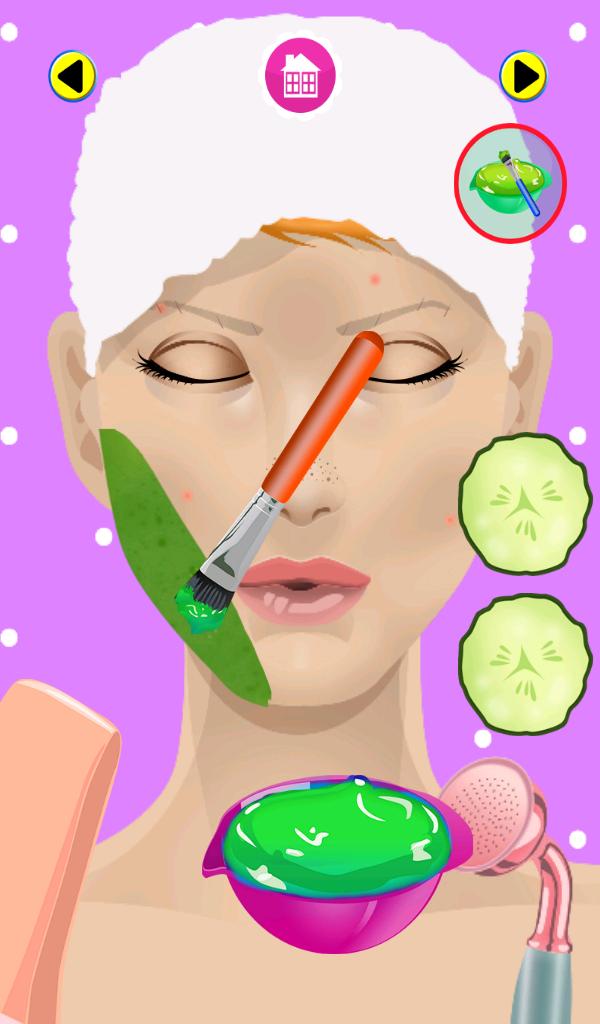Return to the home screen

[299, 75]
